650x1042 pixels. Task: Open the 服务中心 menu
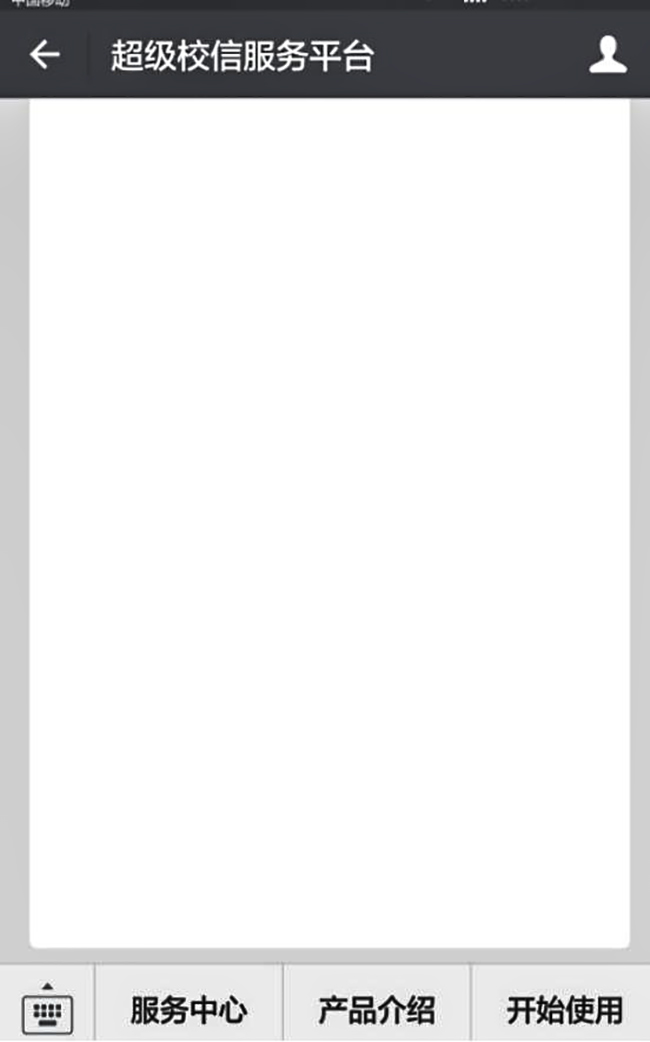(x=189, y=1009)
